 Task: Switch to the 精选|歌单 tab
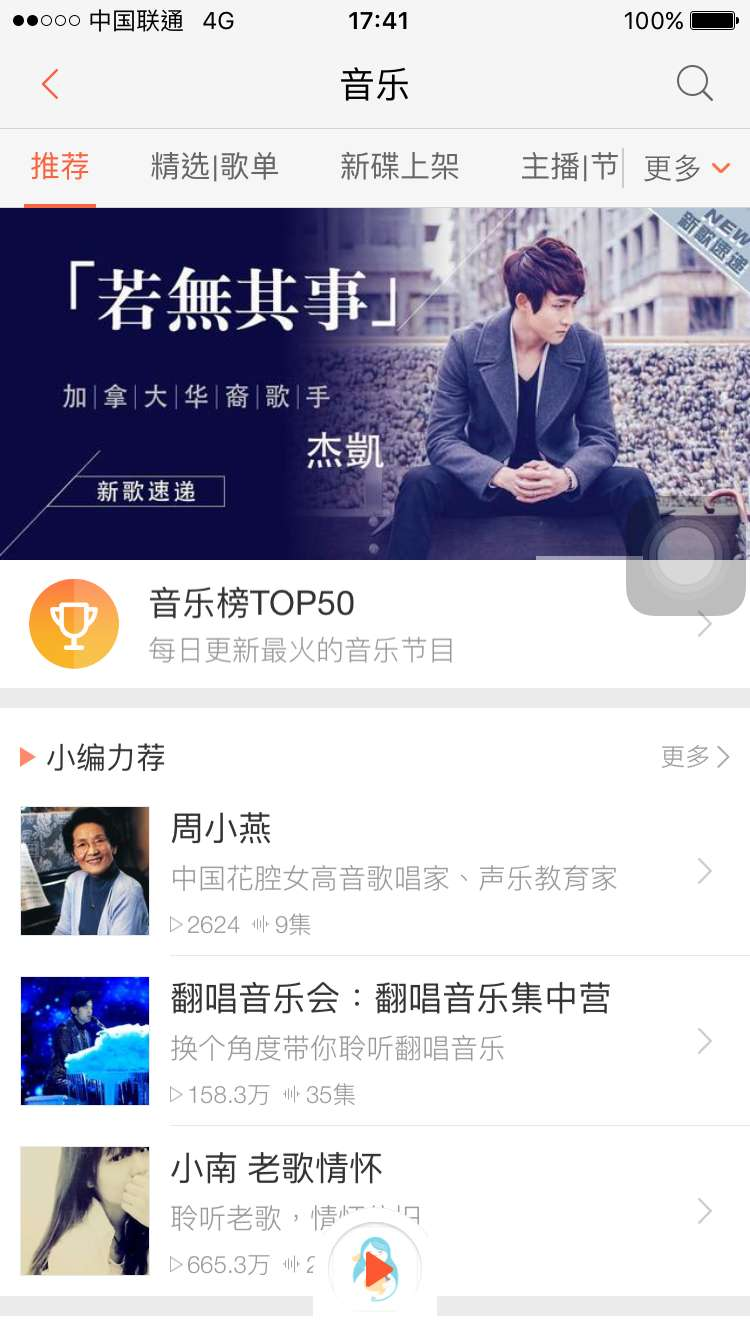point(214,167)
